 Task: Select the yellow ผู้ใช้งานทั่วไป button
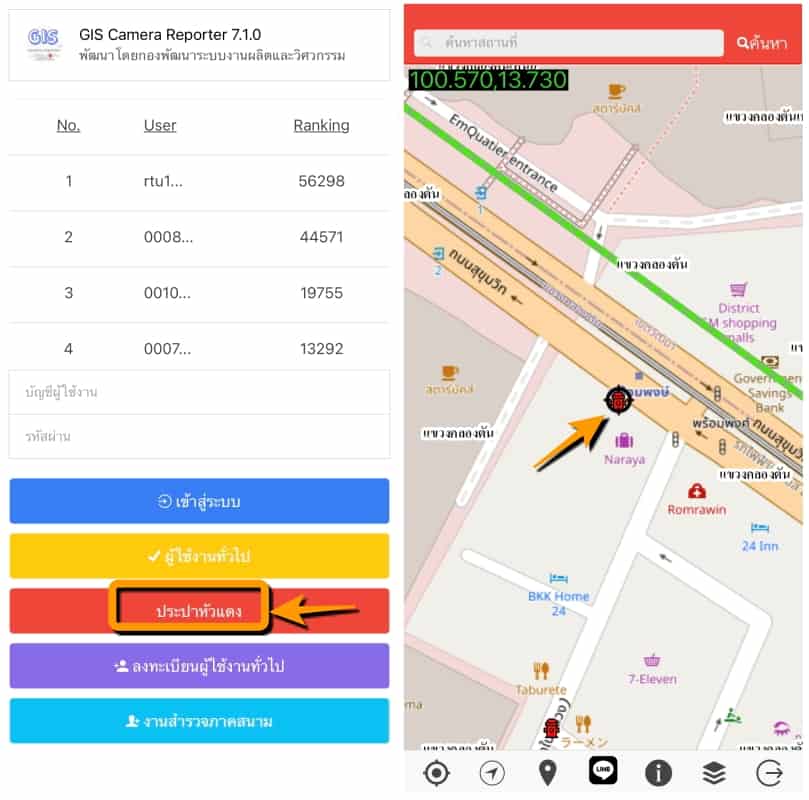[x=199, y=556]
